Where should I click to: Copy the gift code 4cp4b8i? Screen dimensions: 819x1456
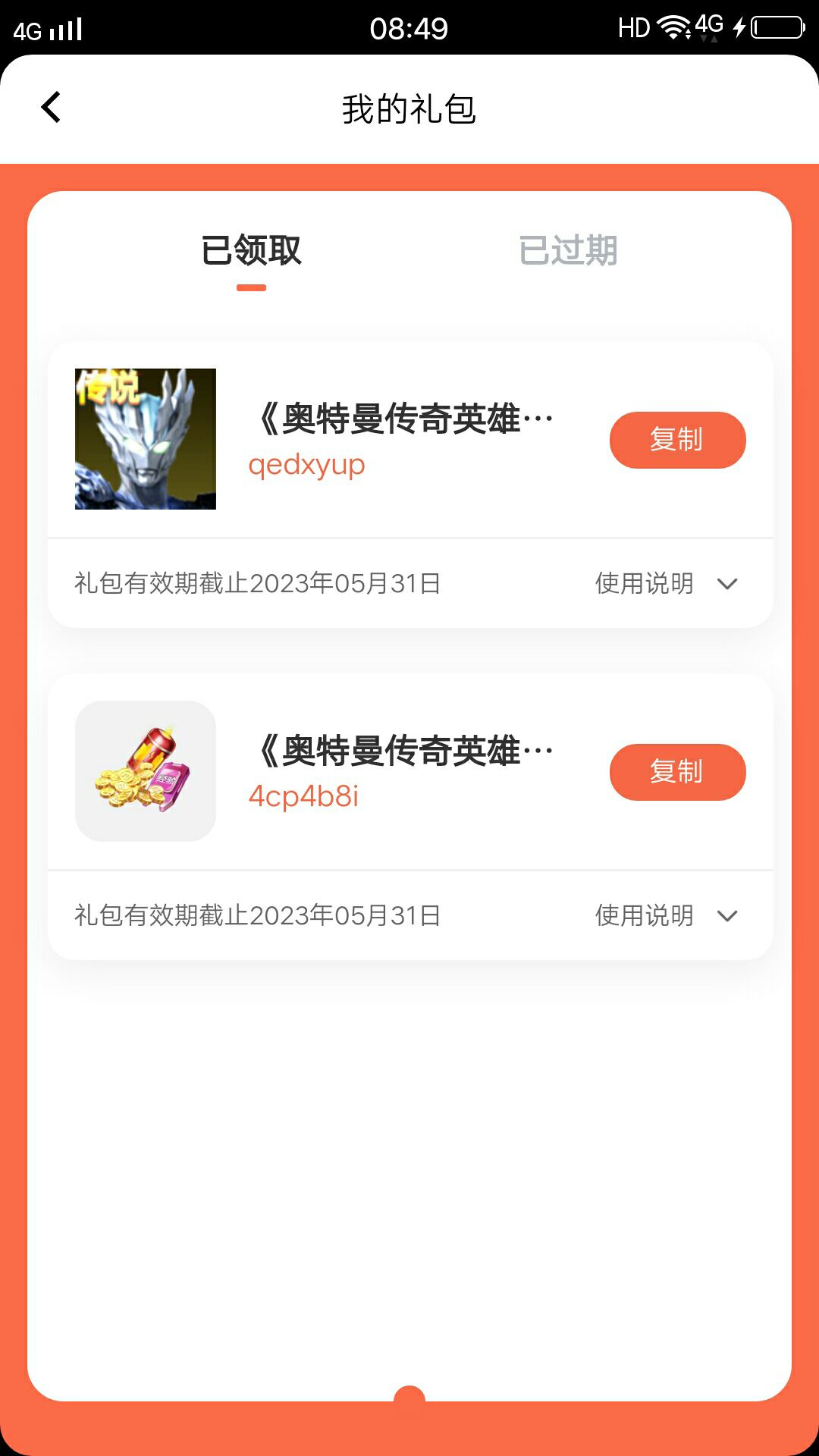(x=677, y=772)
